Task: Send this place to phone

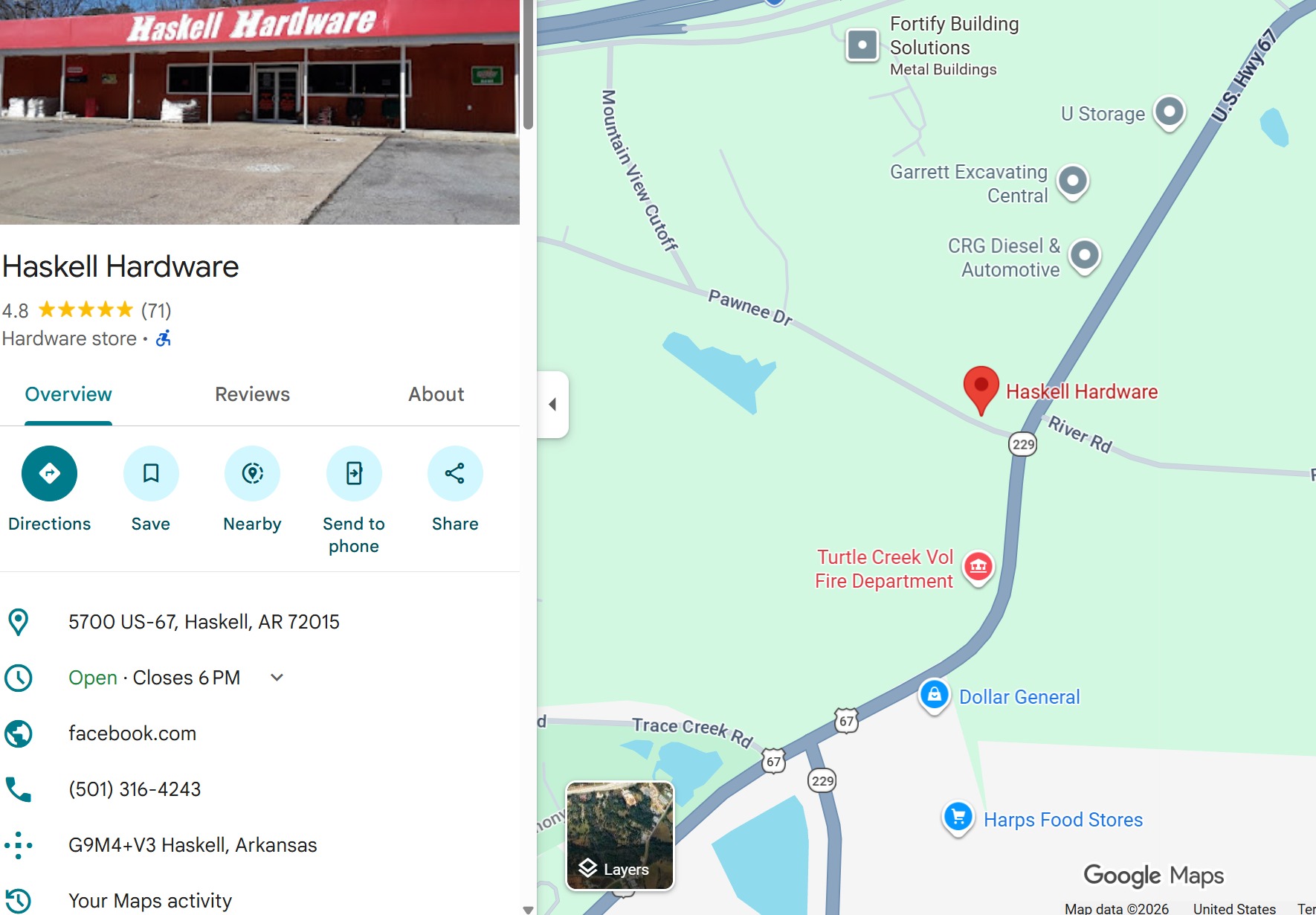Action: 354,474
